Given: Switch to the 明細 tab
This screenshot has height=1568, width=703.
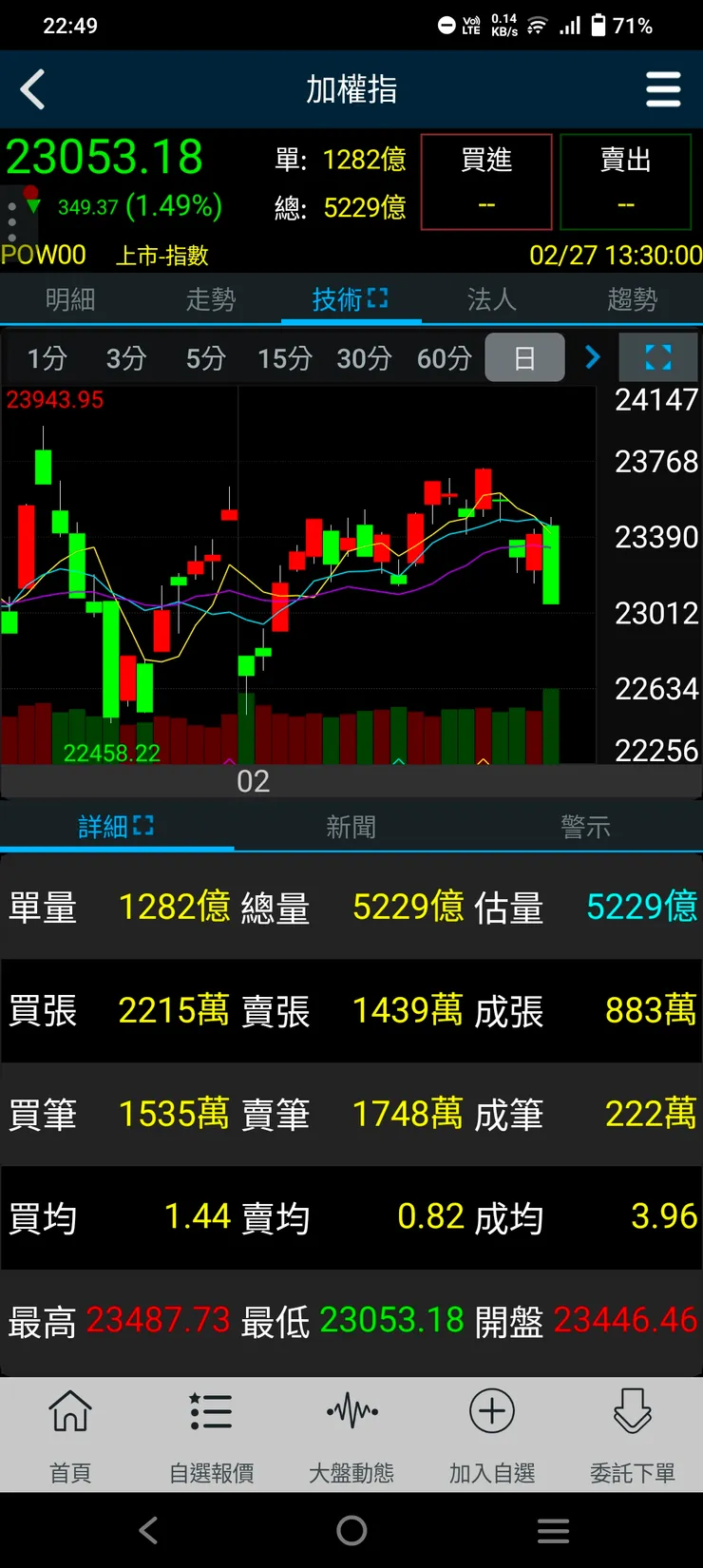Looking at the screenshot, I should point(70,300).
